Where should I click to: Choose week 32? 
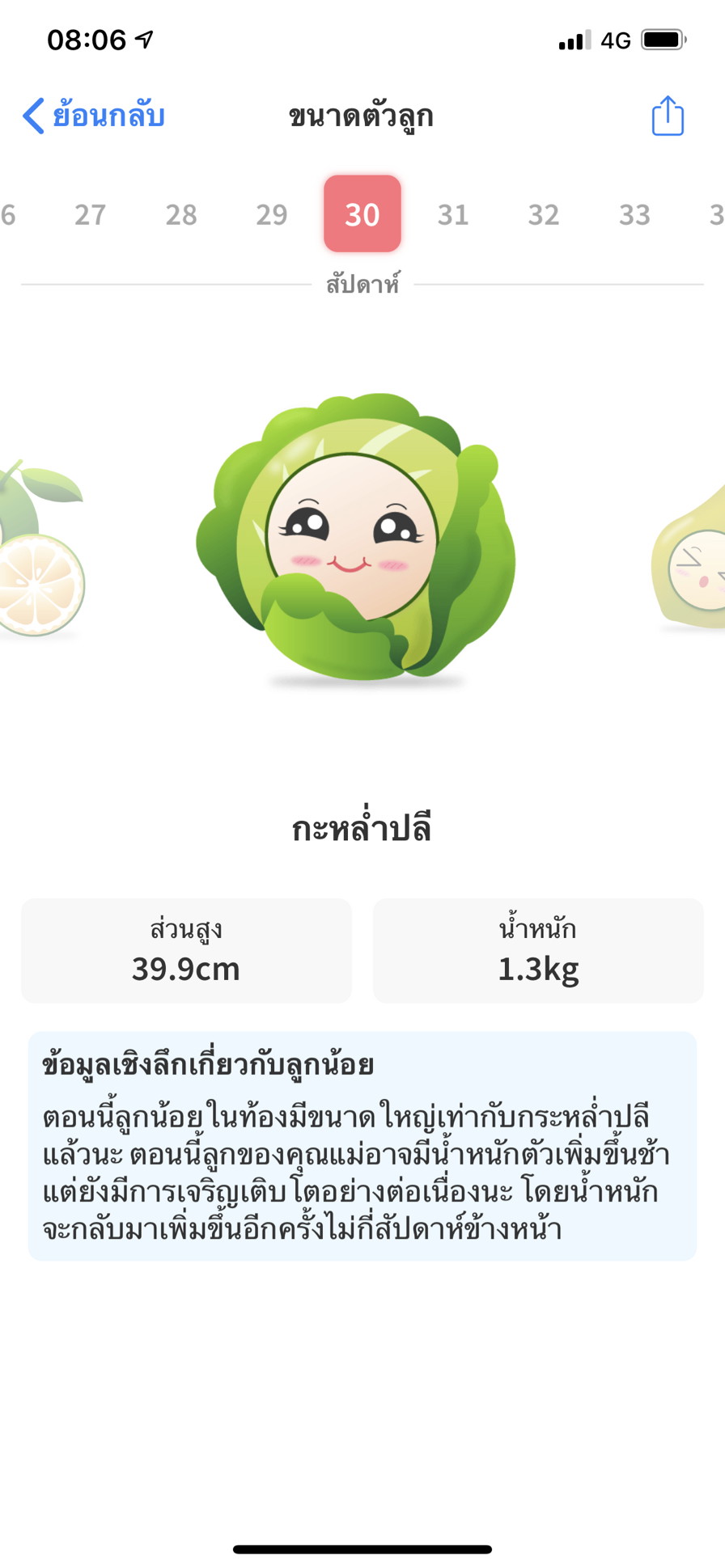(x=544, y=214)
